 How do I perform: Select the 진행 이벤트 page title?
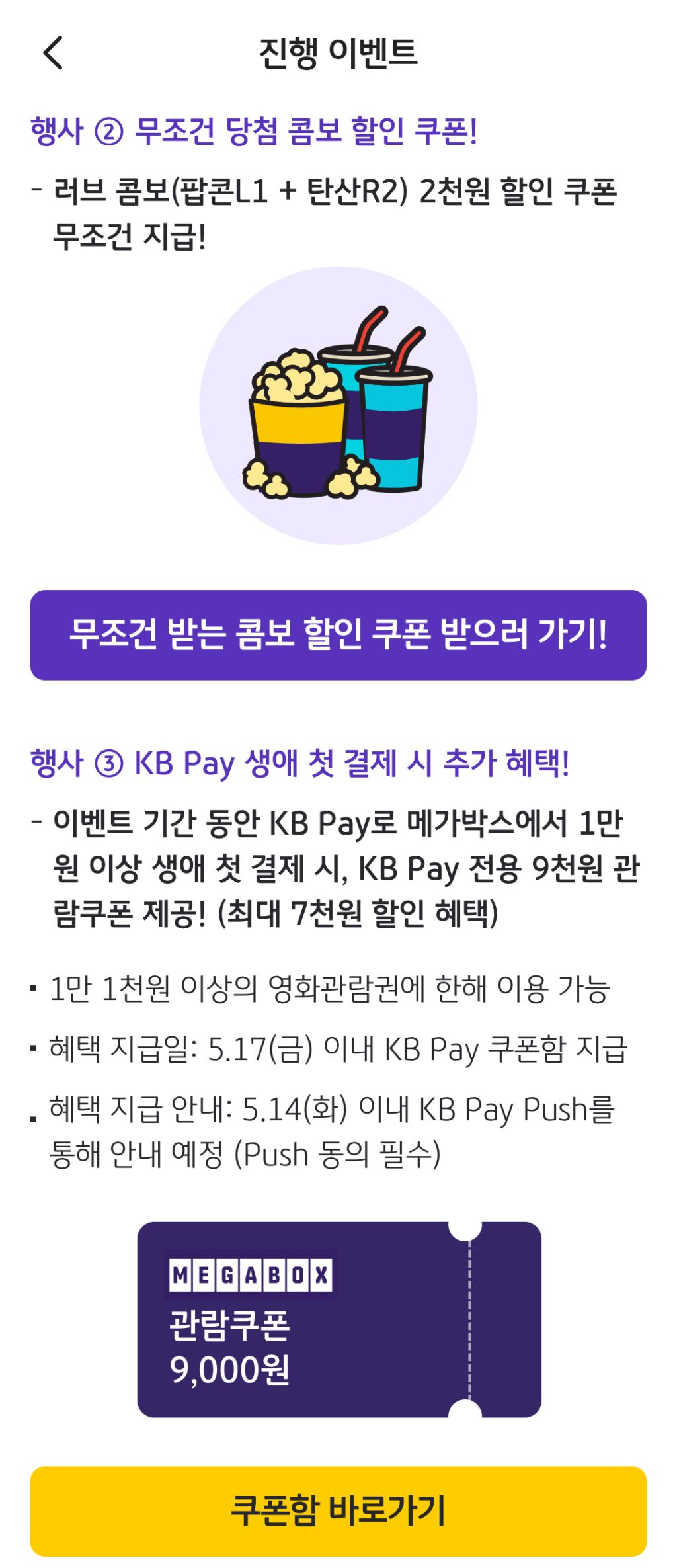(338, 53)
